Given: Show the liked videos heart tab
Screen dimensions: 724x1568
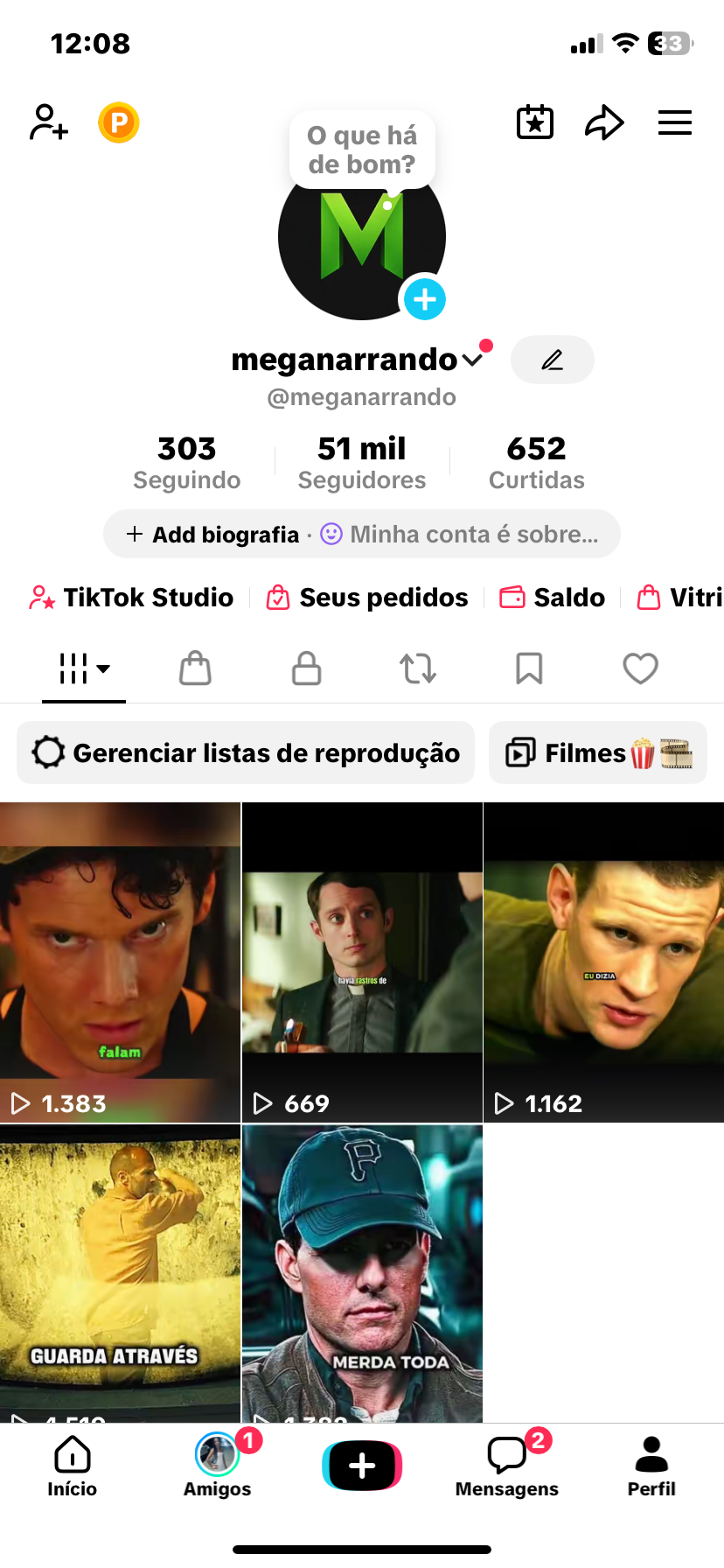Looking at the screenshot, I should coord(640,668).
